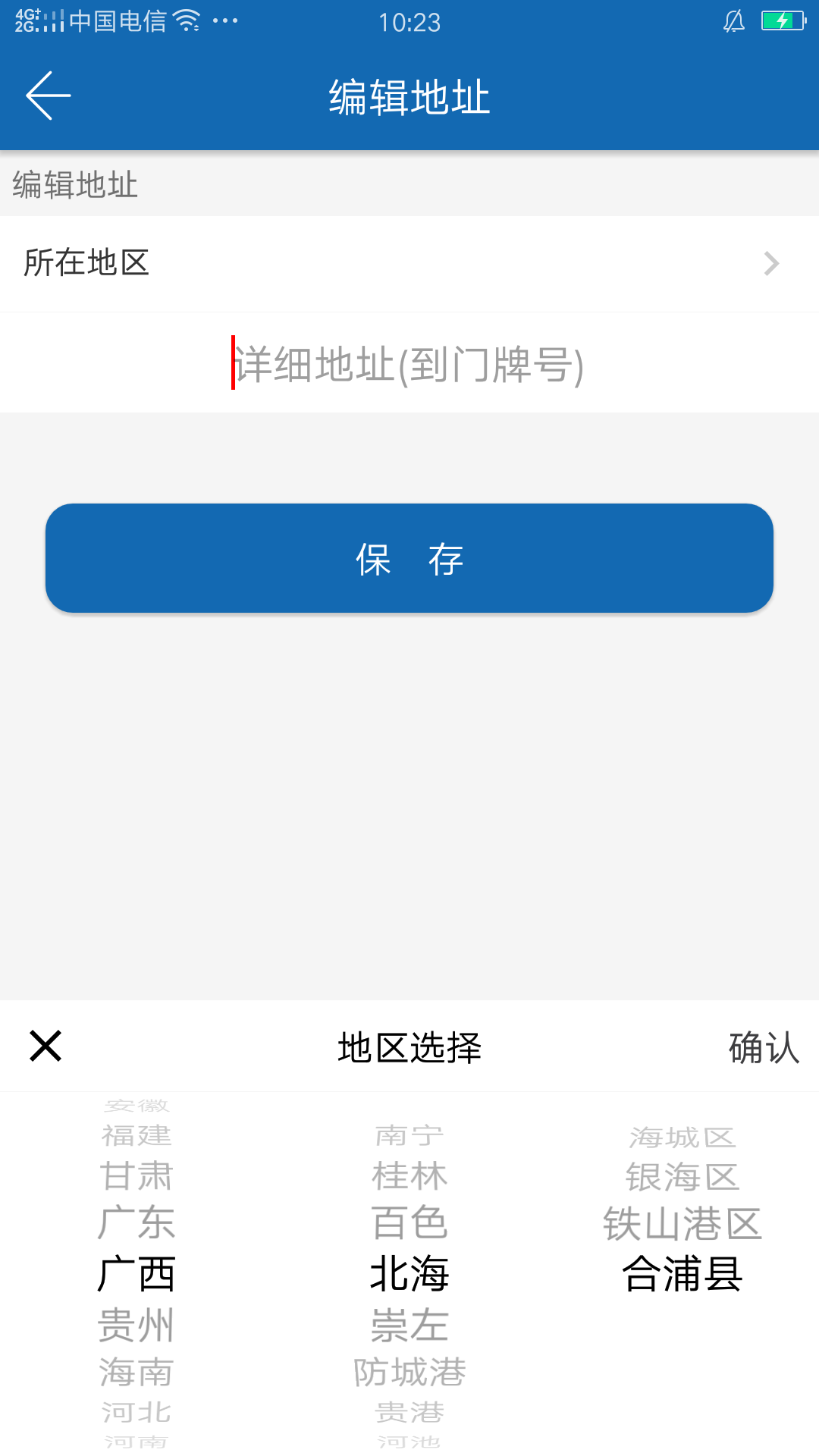Select 南宁 in the city list
The image size is (819, 1456).
[409, 1135]
